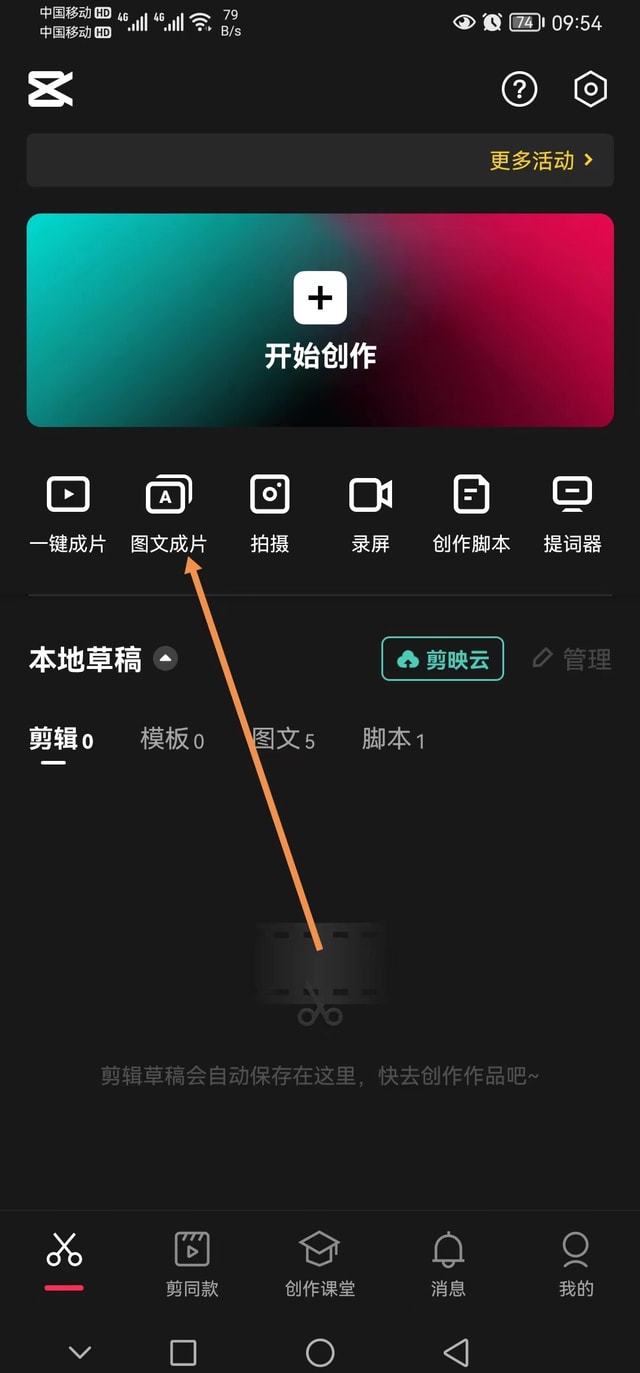Viewport: 640px width, 1373px height.
Task: Switch to the 模板 drafts tab
Action: pyautogui.click(x=172, y=739)
